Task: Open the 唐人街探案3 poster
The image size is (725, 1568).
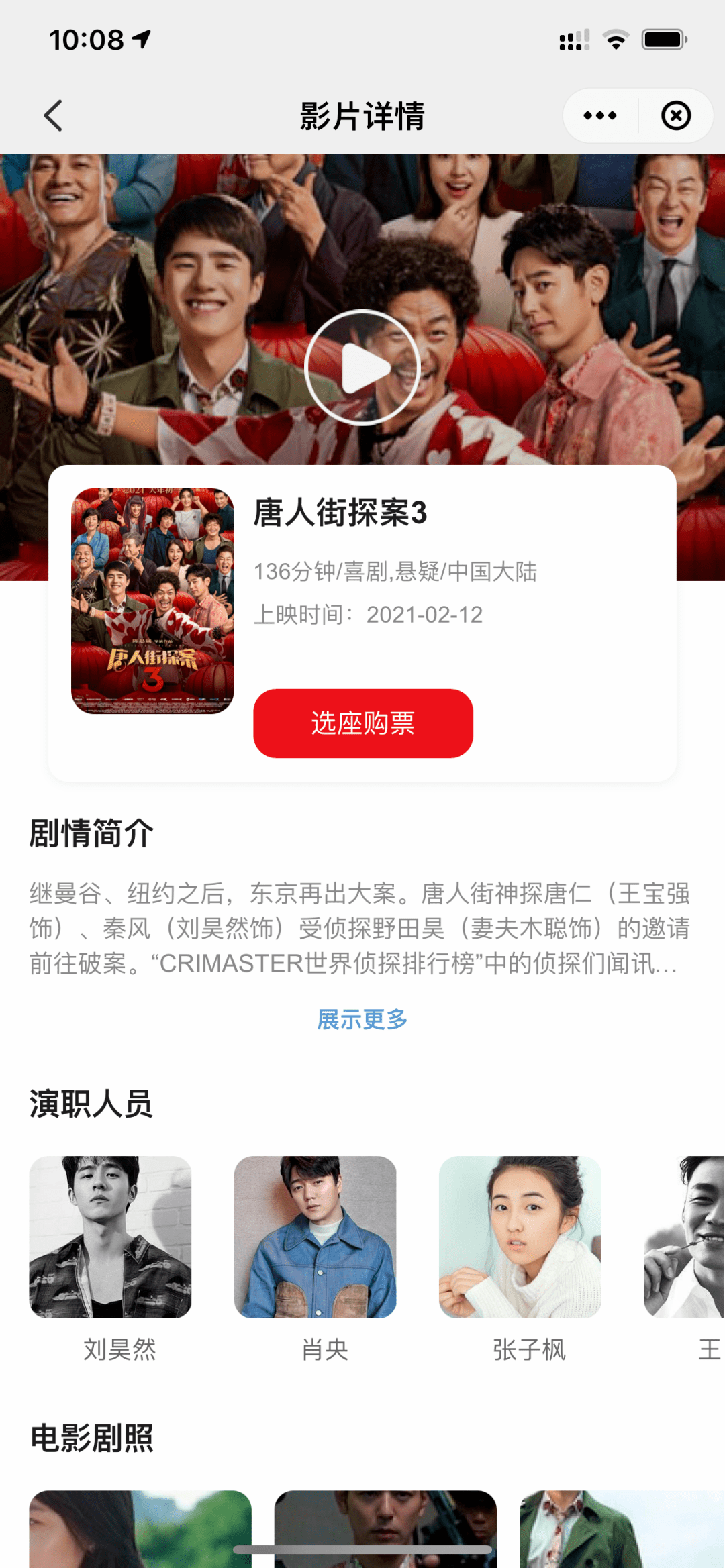Action: pos(153,601)
